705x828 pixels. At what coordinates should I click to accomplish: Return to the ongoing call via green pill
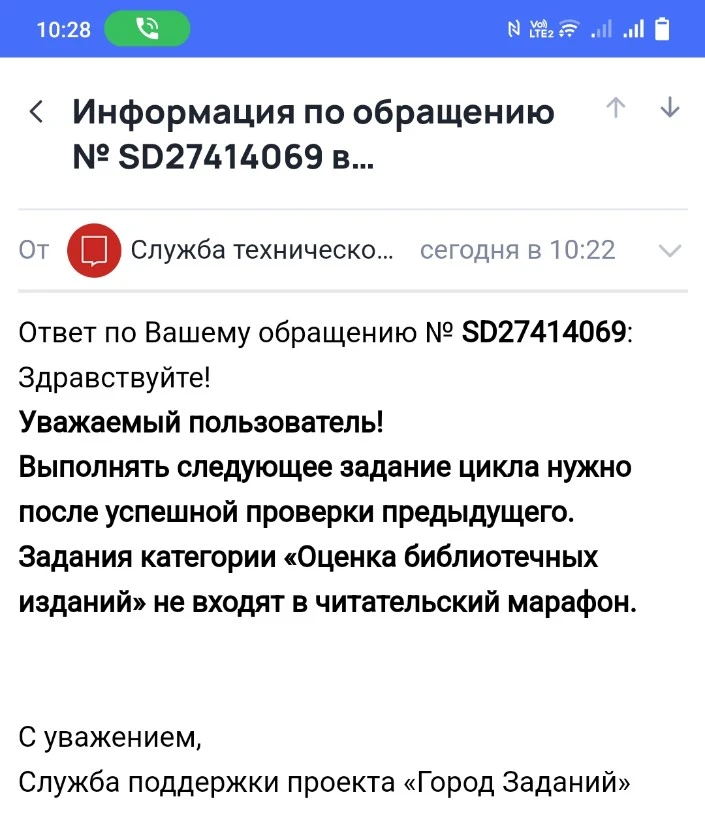click(x=147, y=29)
